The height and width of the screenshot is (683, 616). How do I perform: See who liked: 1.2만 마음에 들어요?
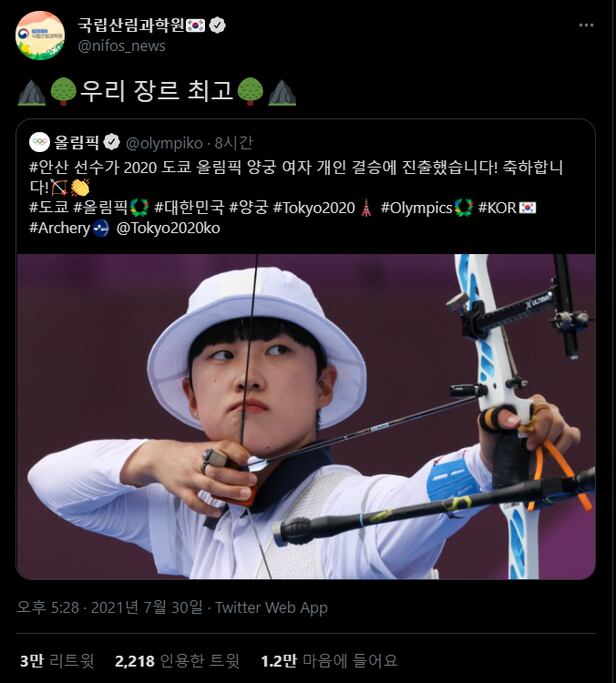point(329,660)
